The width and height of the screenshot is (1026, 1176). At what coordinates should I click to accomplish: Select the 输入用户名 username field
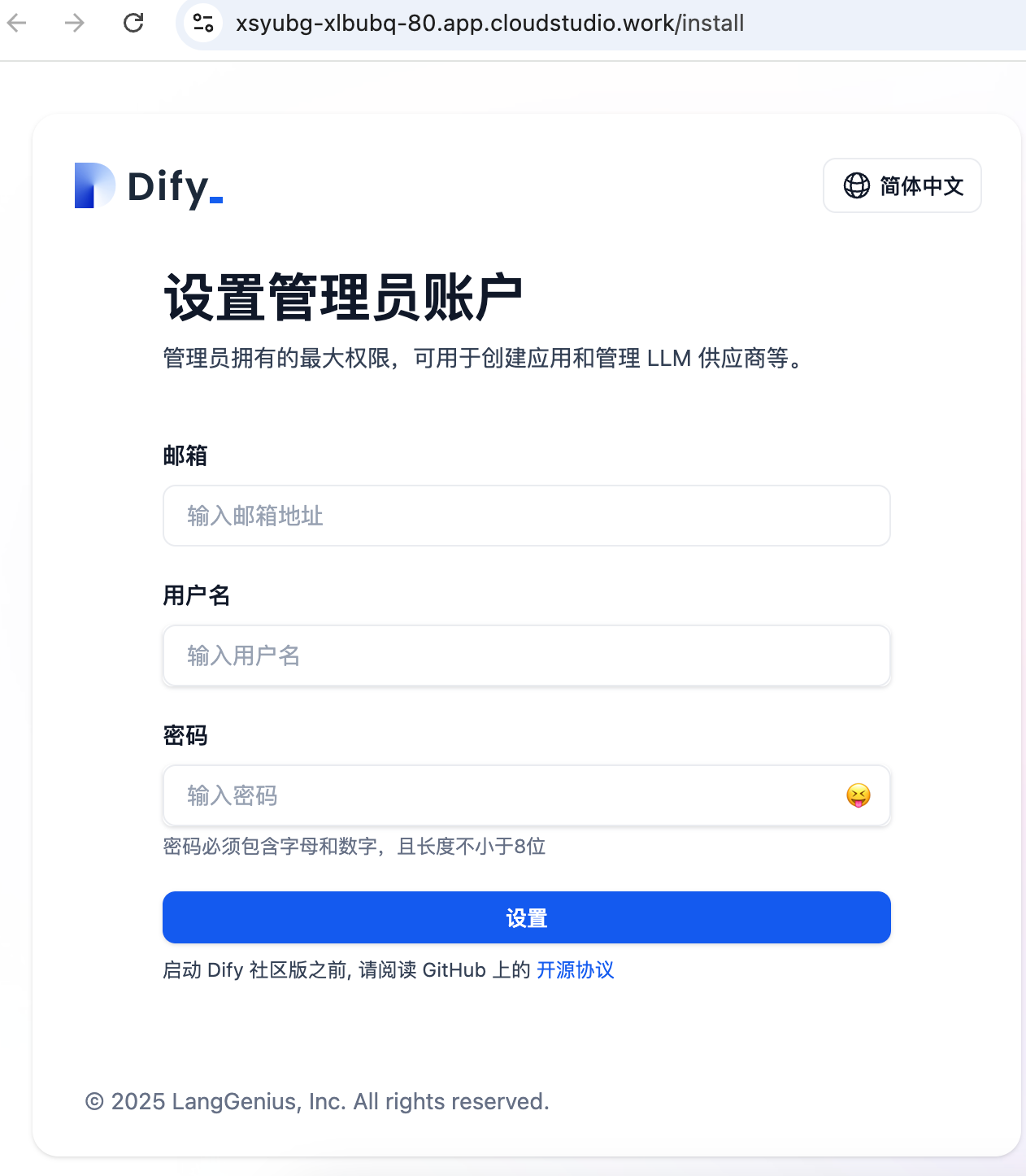pos(526,656)
